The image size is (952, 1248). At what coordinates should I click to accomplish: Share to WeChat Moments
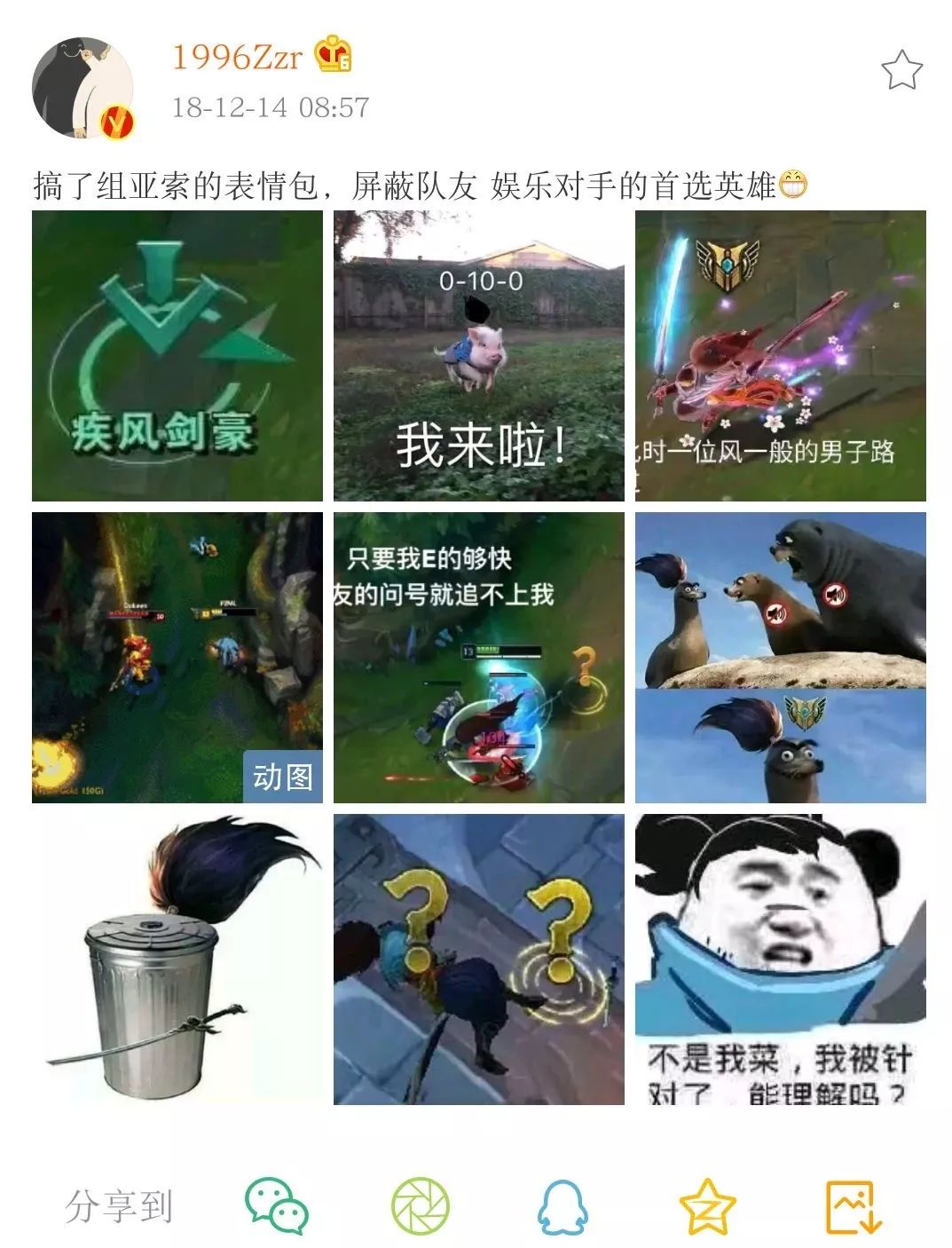[x=421, y=1205]
